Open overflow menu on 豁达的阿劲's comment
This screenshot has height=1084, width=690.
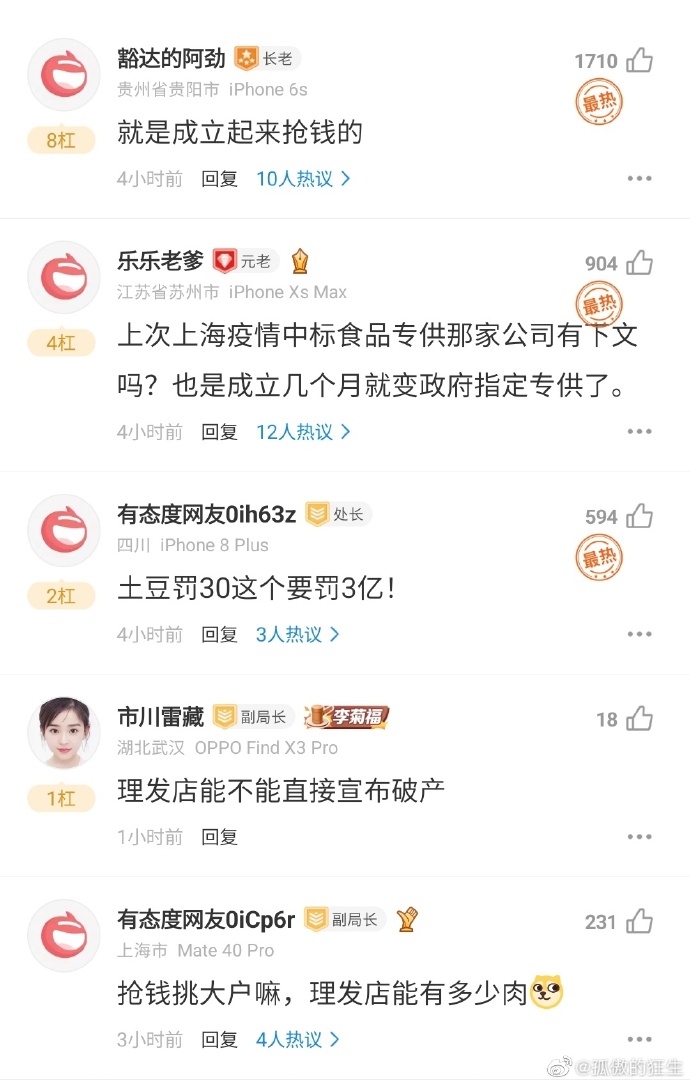639,179
